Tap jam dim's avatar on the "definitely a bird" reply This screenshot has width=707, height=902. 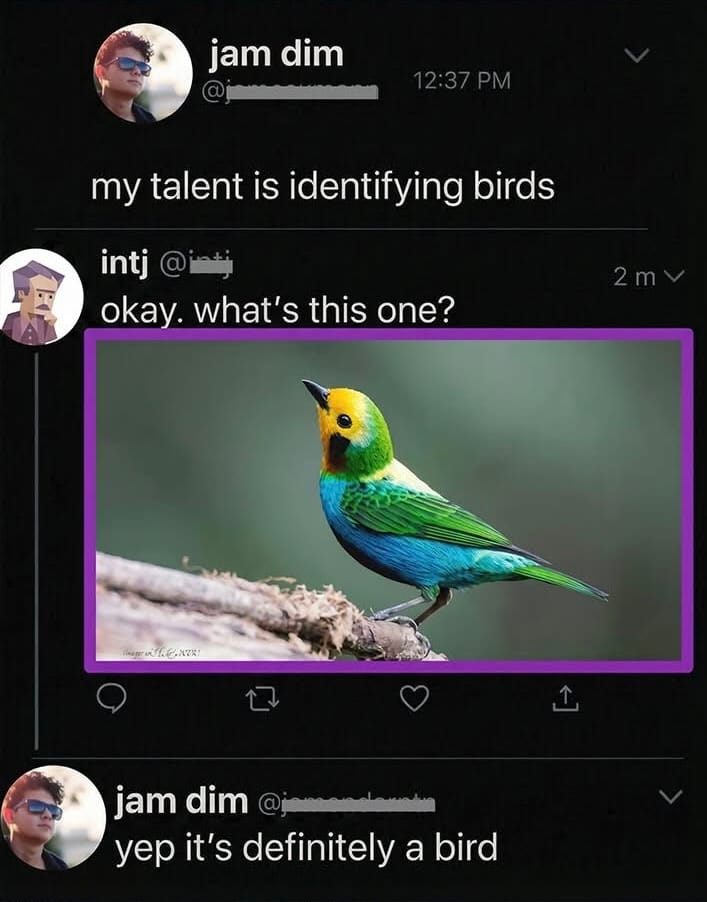click(52, 817)
